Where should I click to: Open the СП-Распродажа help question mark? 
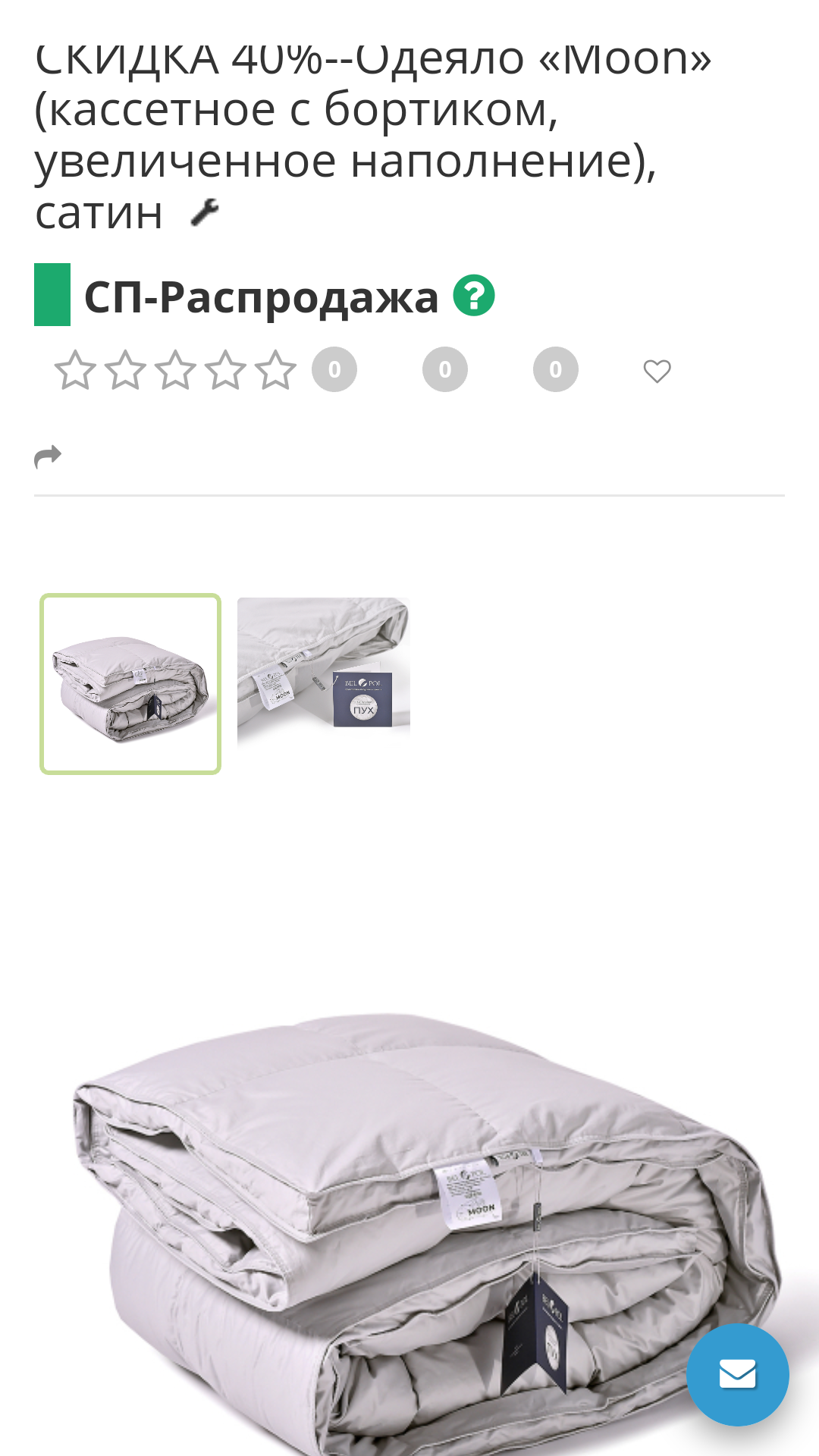pyautogui.click(x=474, y=295)
